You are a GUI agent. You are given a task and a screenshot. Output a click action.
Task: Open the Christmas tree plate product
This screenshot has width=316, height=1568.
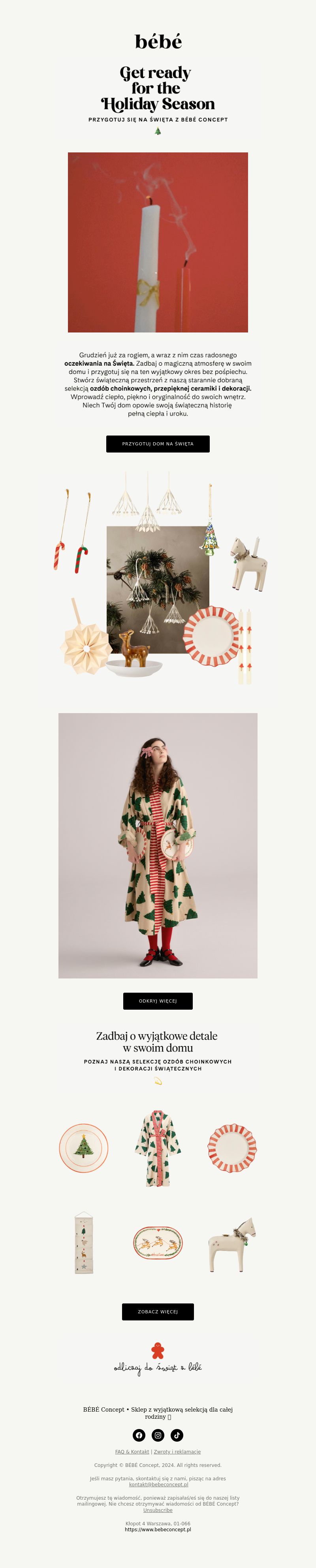point(83,1148)
